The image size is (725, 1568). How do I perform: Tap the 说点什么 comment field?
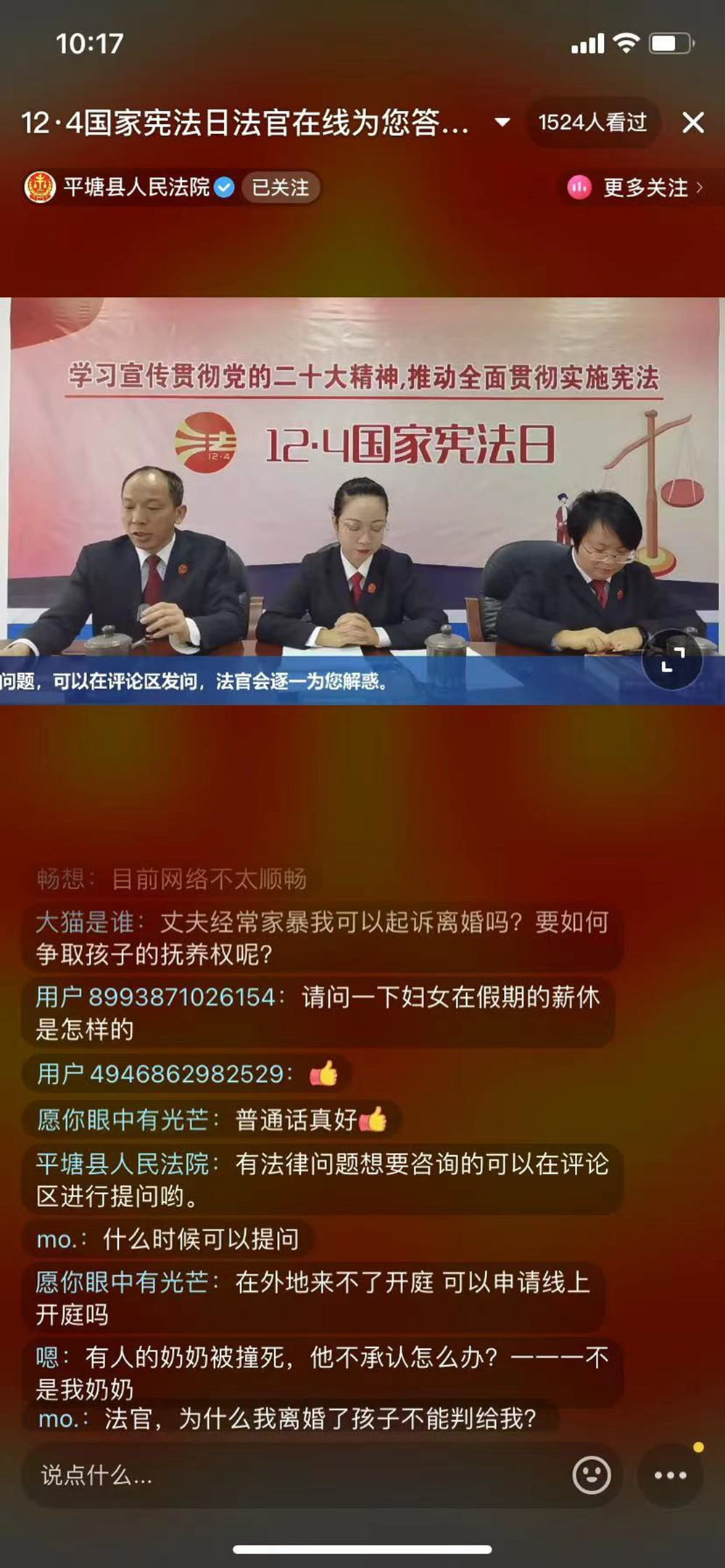tap(290, 1475)
